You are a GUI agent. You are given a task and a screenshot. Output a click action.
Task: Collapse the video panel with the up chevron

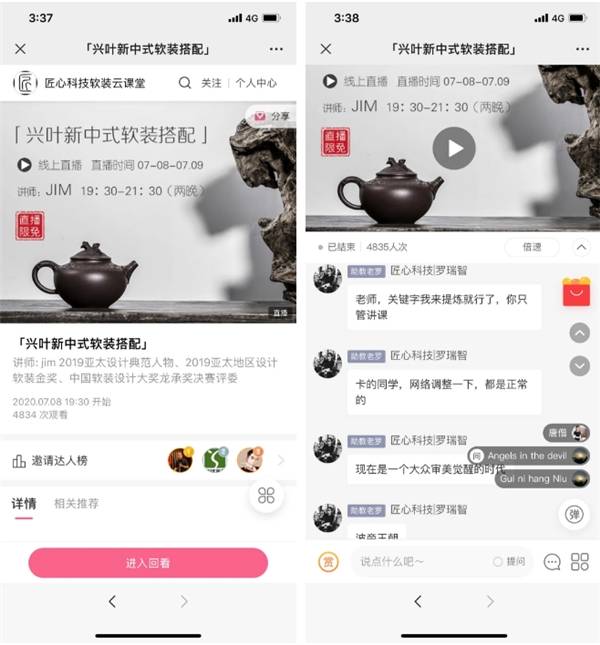click(581, 246)
